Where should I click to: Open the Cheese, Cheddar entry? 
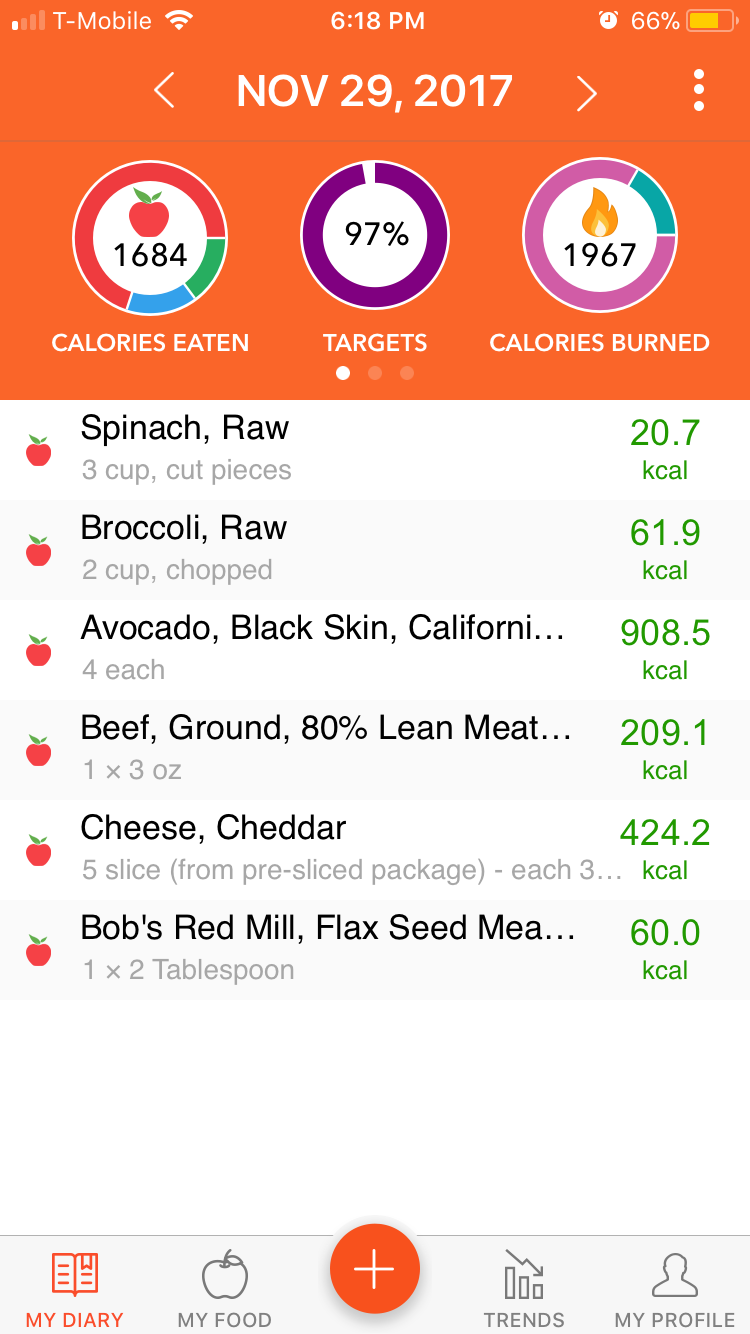point(375,850)
